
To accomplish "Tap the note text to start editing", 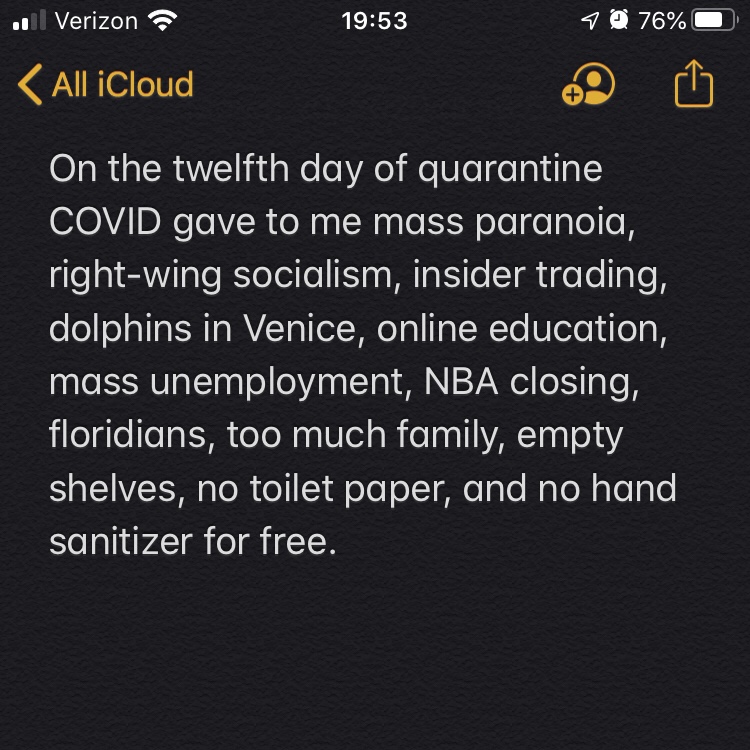I will (x=362, y=355).
